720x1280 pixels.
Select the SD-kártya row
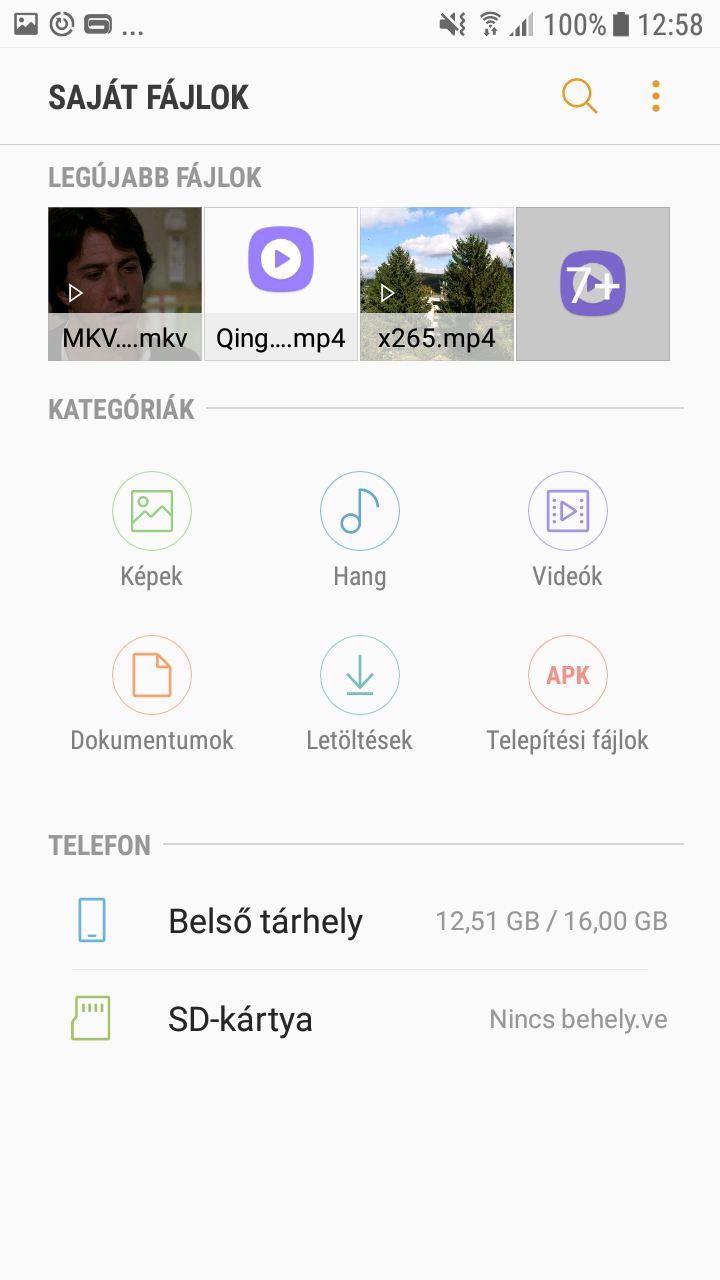point(360,1019)
